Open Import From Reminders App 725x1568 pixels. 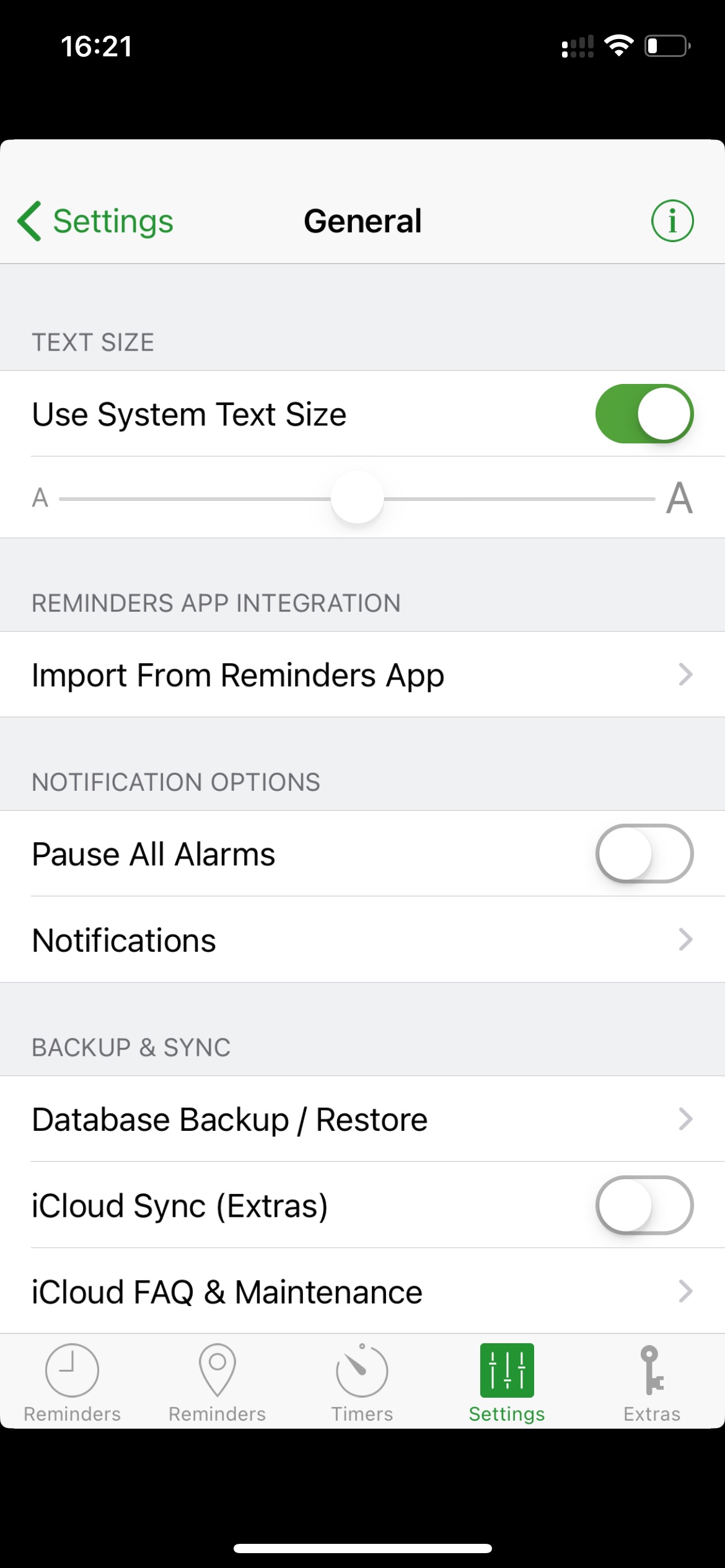pyautogui.click(x=362, y=674)
